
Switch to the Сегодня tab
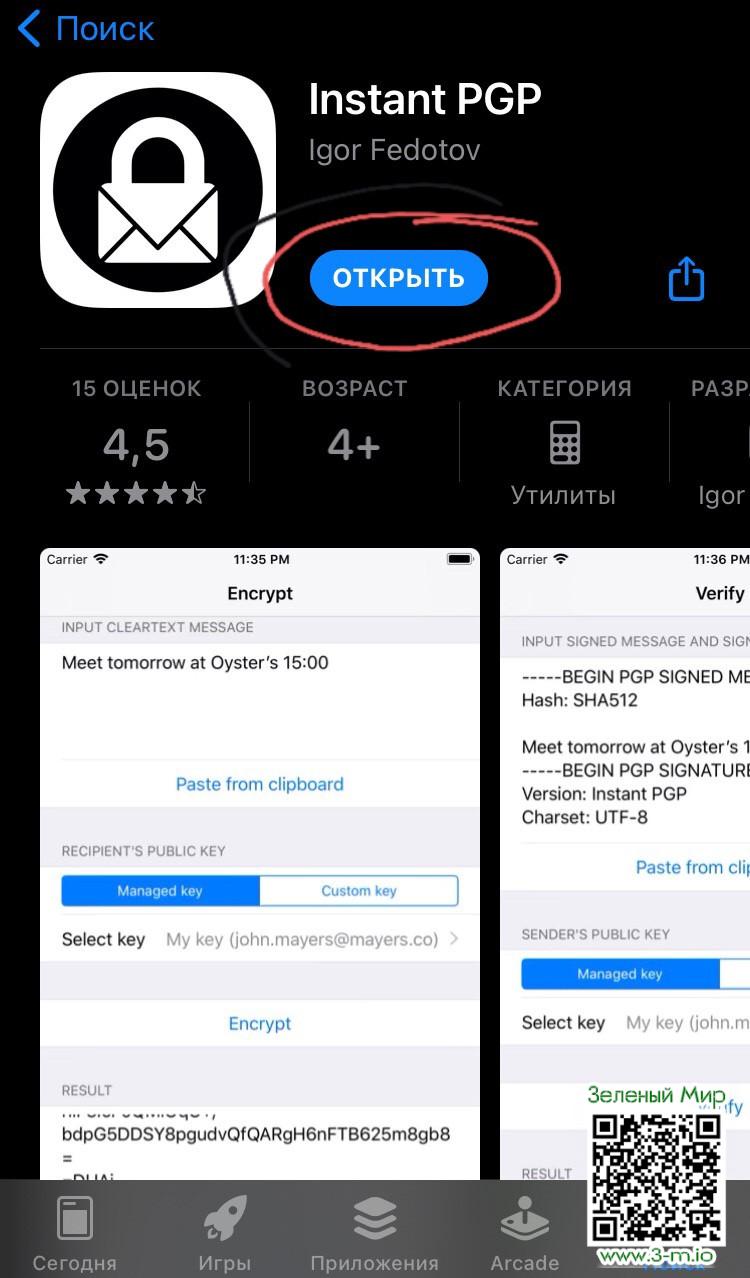tap(75, 1232)
